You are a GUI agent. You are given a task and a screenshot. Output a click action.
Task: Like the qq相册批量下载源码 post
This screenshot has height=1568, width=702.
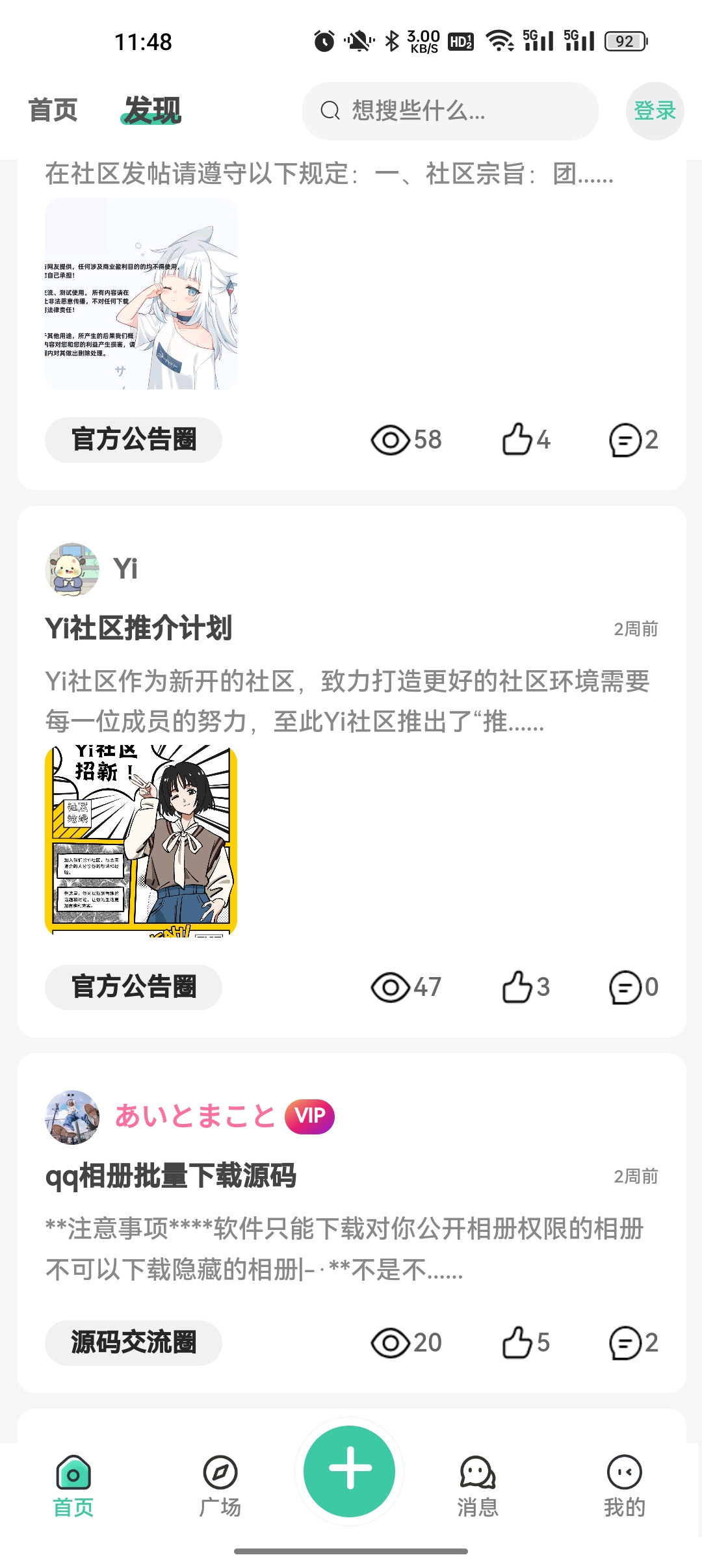pos(520,1342)
